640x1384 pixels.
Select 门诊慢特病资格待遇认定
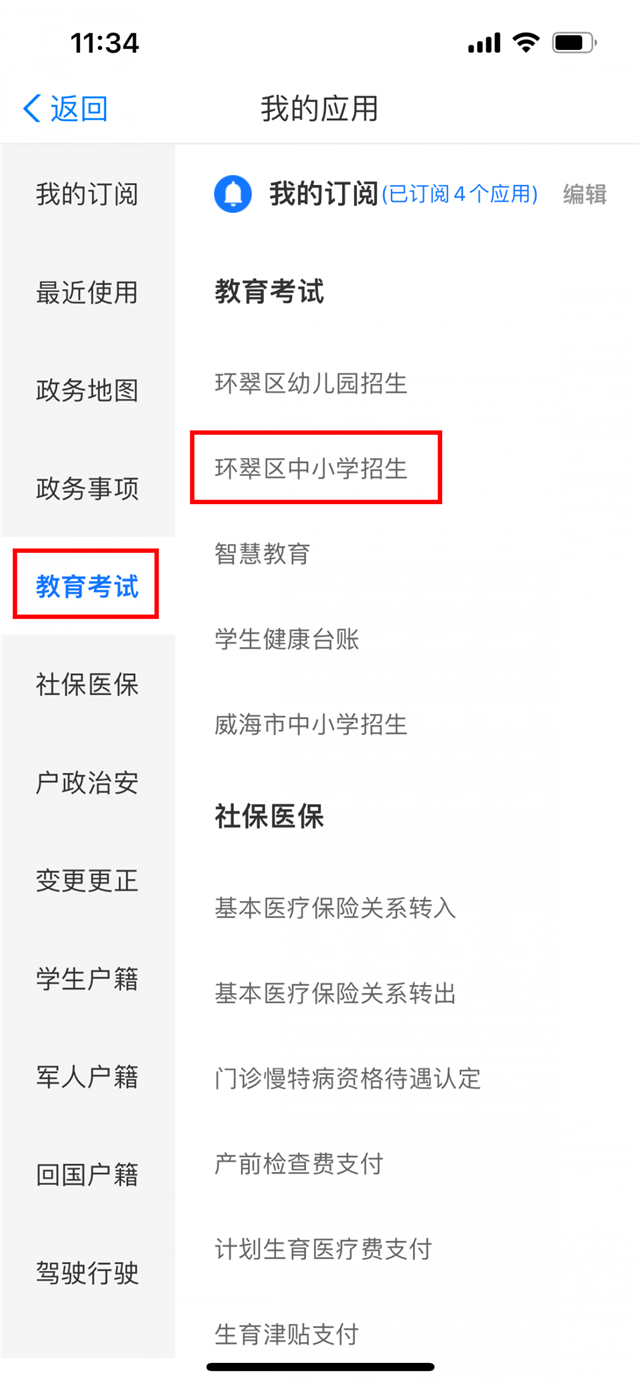pos(347,1078)
